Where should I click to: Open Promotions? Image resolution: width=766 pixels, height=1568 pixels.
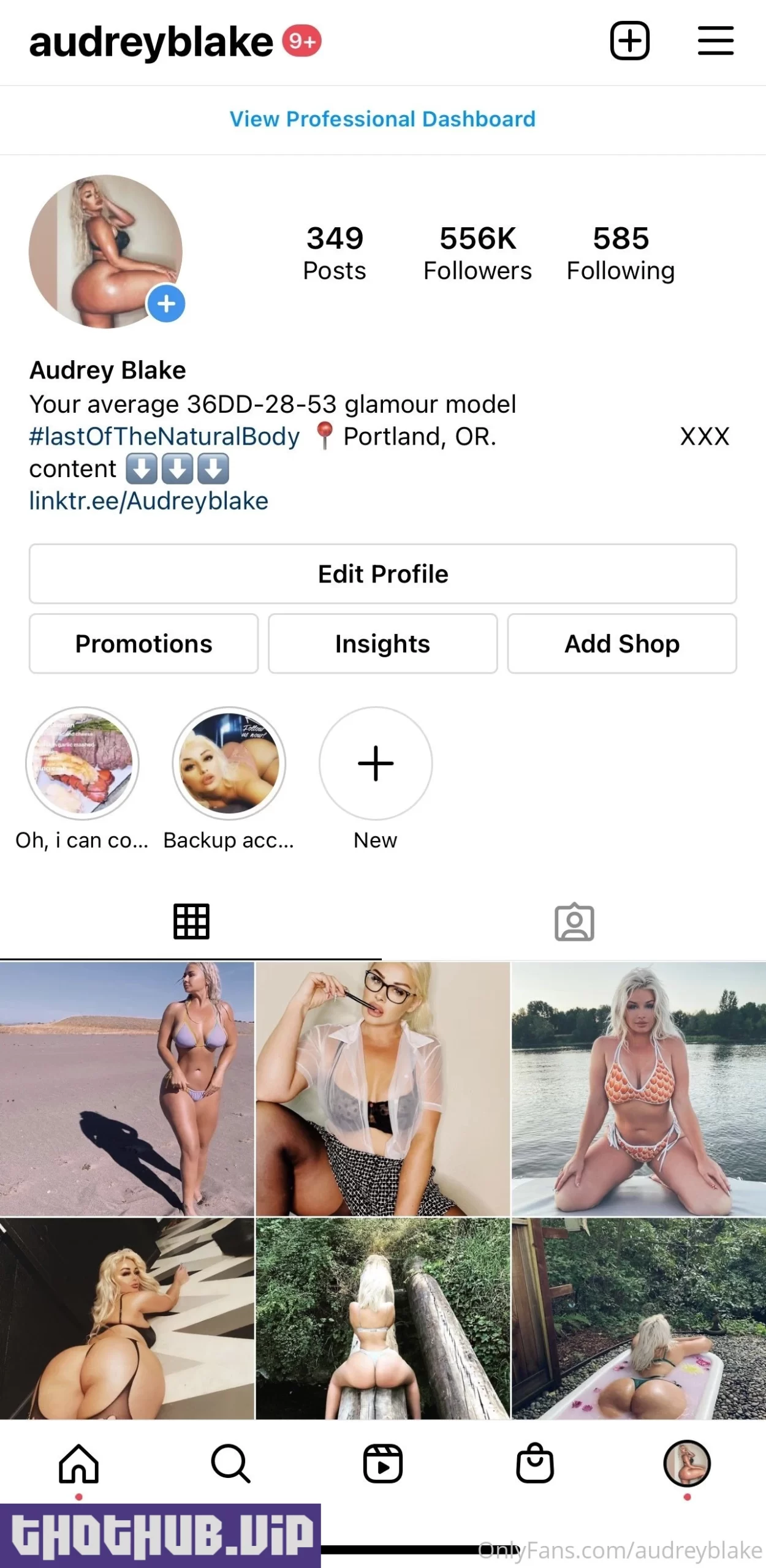click(x=143, y=644)
